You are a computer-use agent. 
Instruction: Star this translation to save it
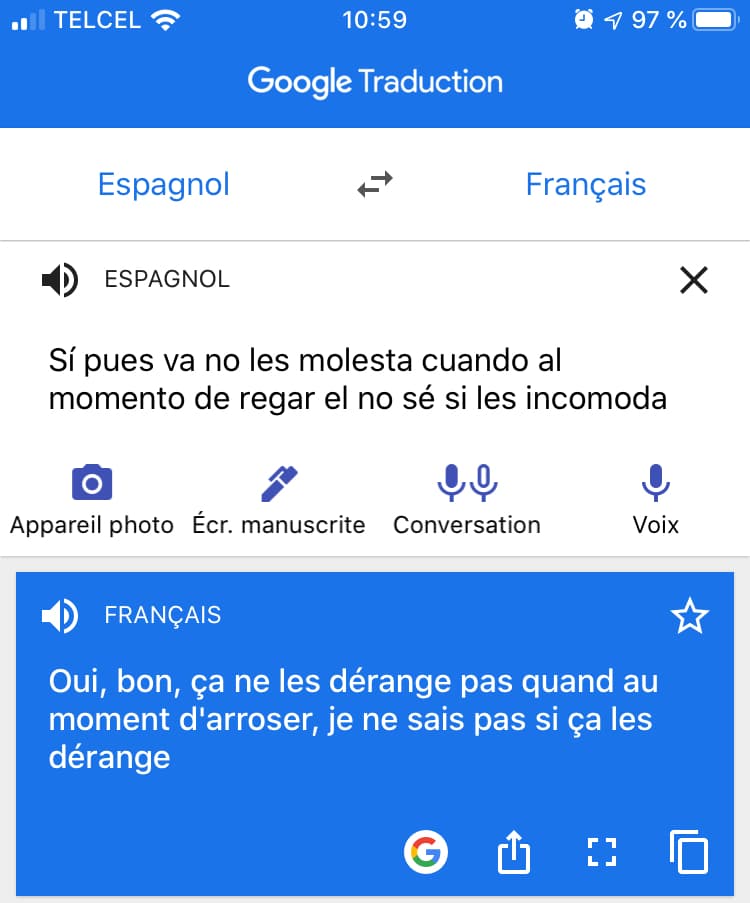[689, 618]
